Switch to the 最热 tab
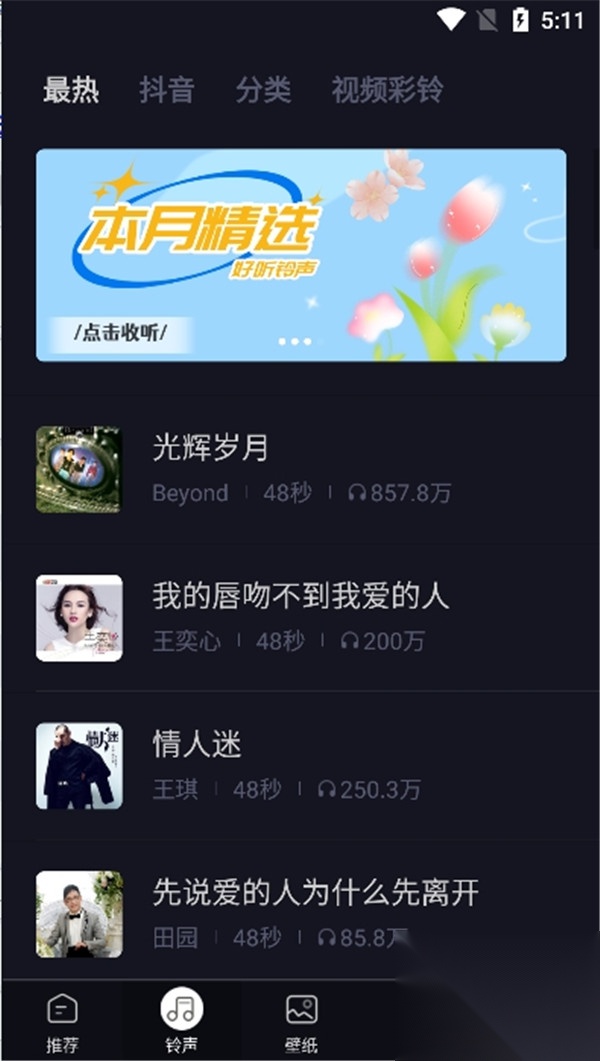The image size is (600, 1061). pyautogui.click(x=71, y=91)
